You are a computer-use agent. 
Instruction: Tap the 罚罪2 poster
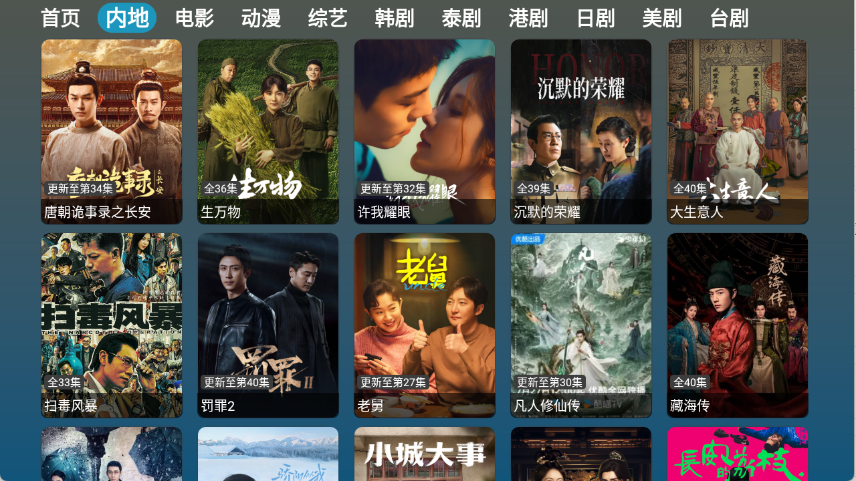point(268,324)
